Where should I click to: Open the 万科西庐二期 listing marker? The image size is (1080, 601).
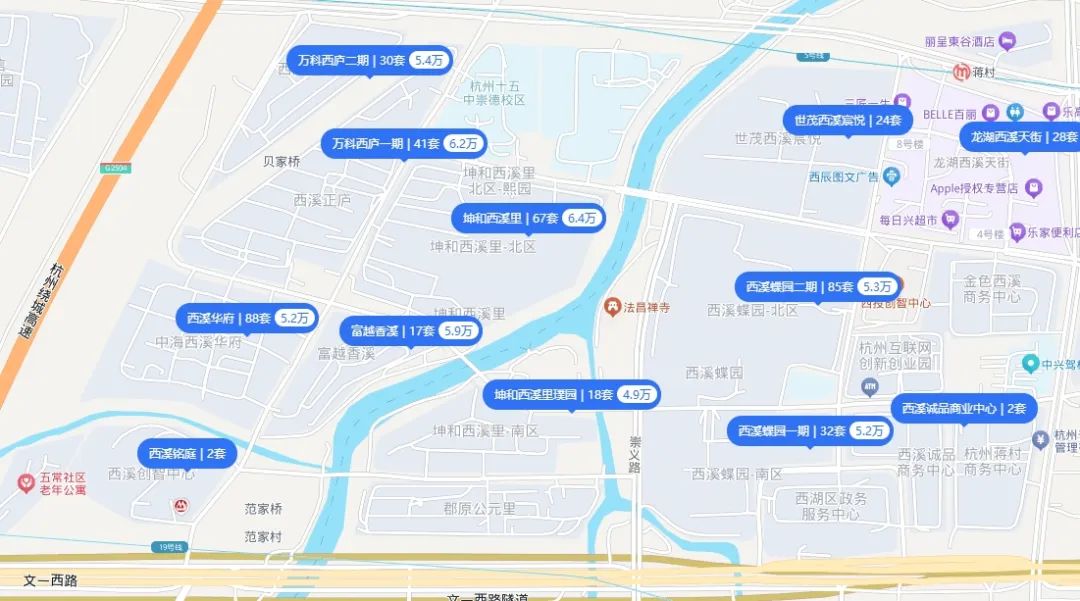click(x=369, y=60)
